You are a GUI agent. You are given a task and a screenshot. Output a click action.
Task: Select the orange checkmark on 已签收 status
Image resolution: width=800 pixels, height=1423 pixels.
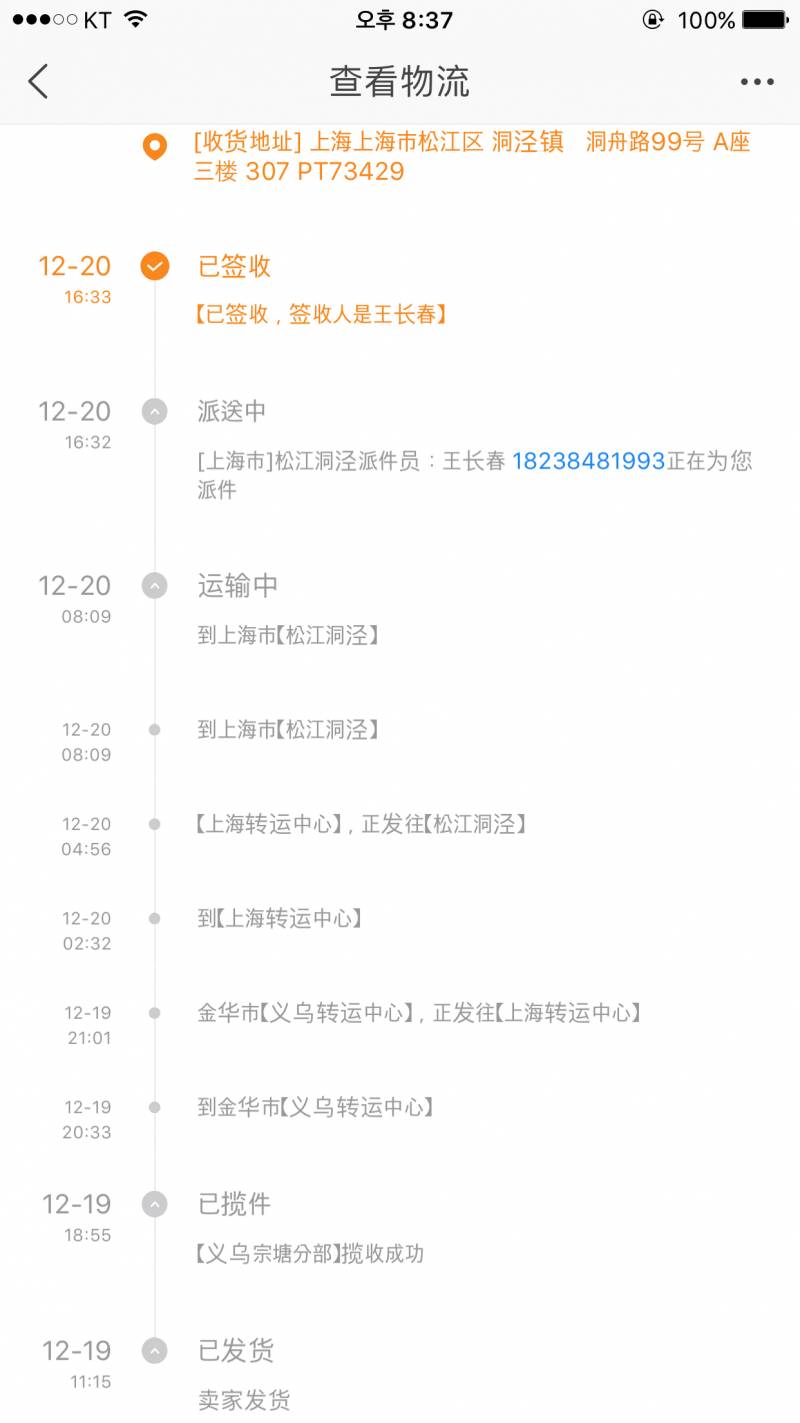[154, 266]
